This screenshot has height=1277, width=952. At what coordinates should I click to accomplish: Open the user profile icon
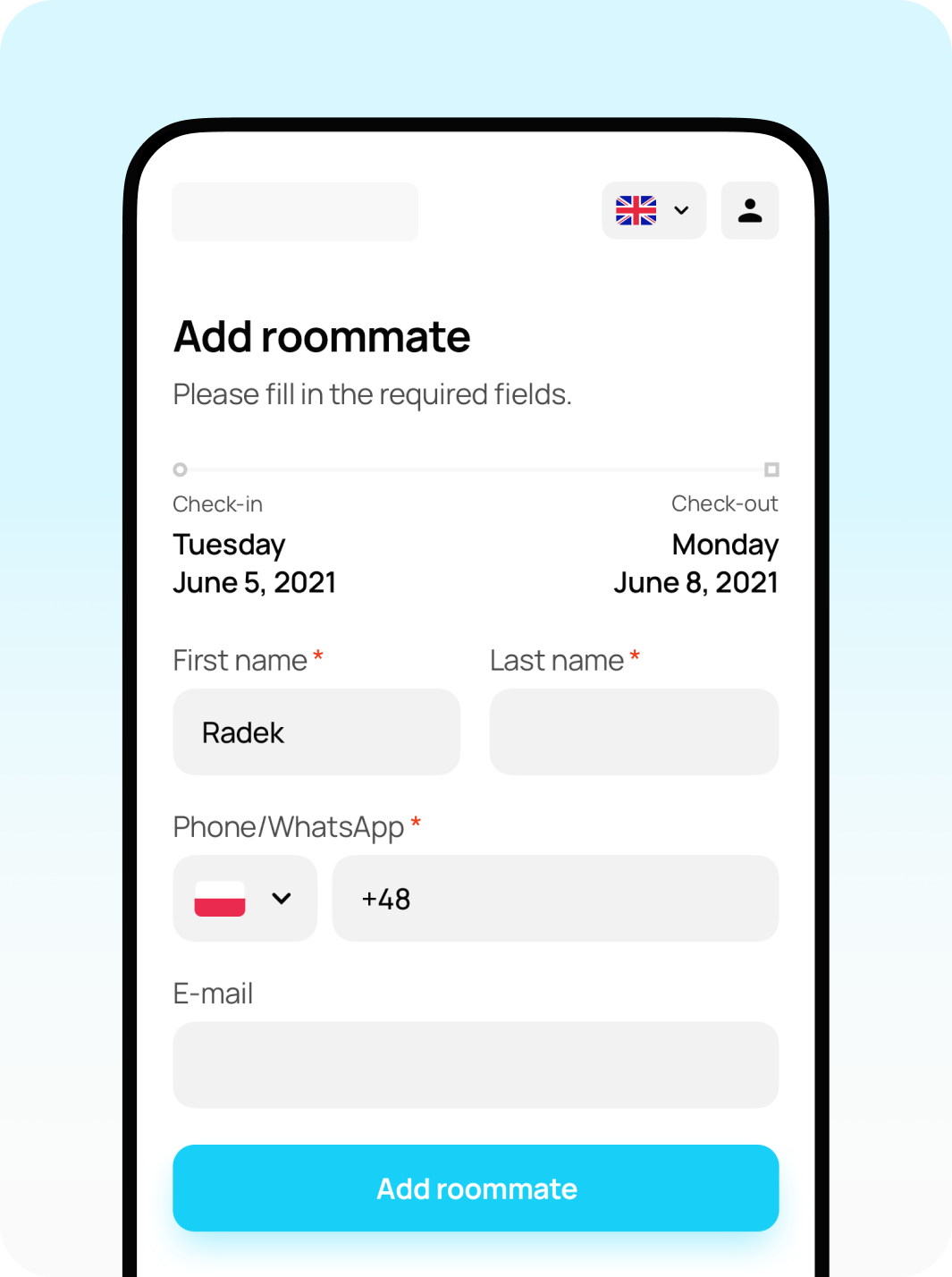click(x=750, y=211)
